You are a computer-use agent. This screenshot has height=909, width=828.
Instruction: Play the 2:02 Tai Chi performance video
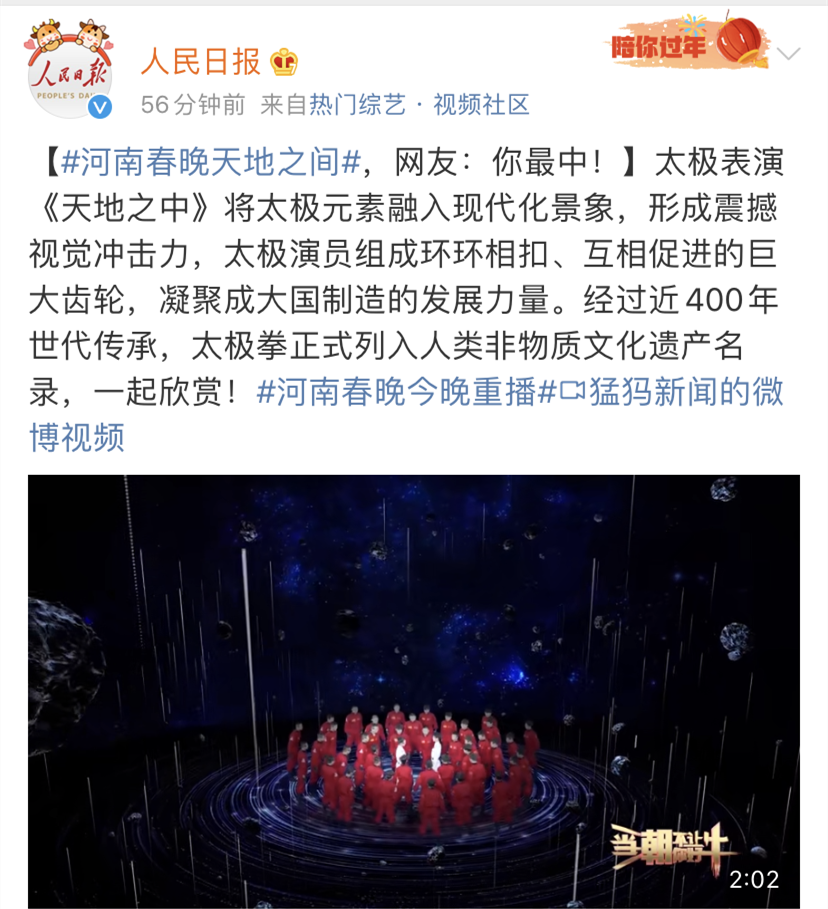(413, 690)
